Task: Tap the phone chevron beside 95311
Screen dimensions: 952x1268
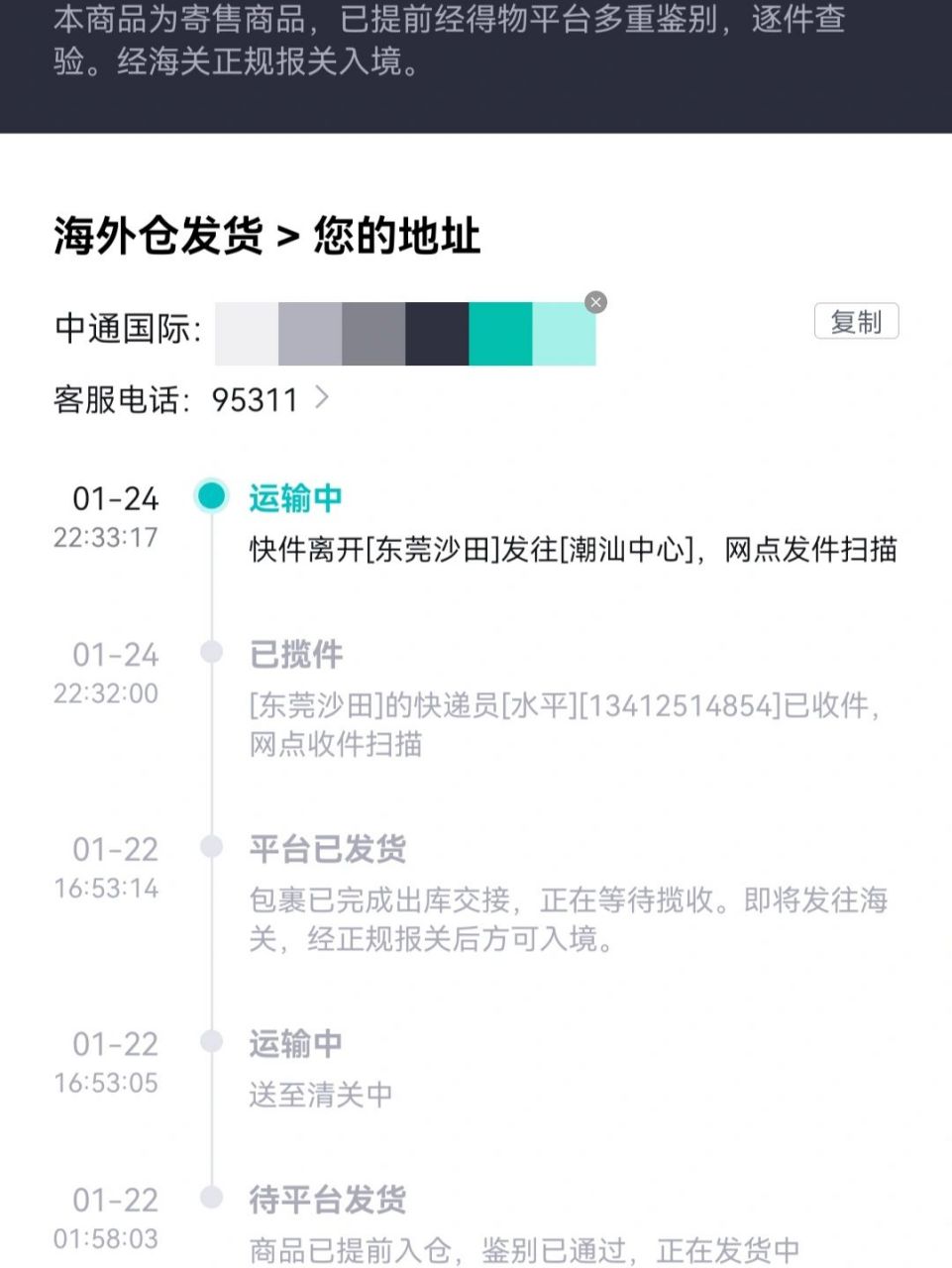Action: pos(324,399)
